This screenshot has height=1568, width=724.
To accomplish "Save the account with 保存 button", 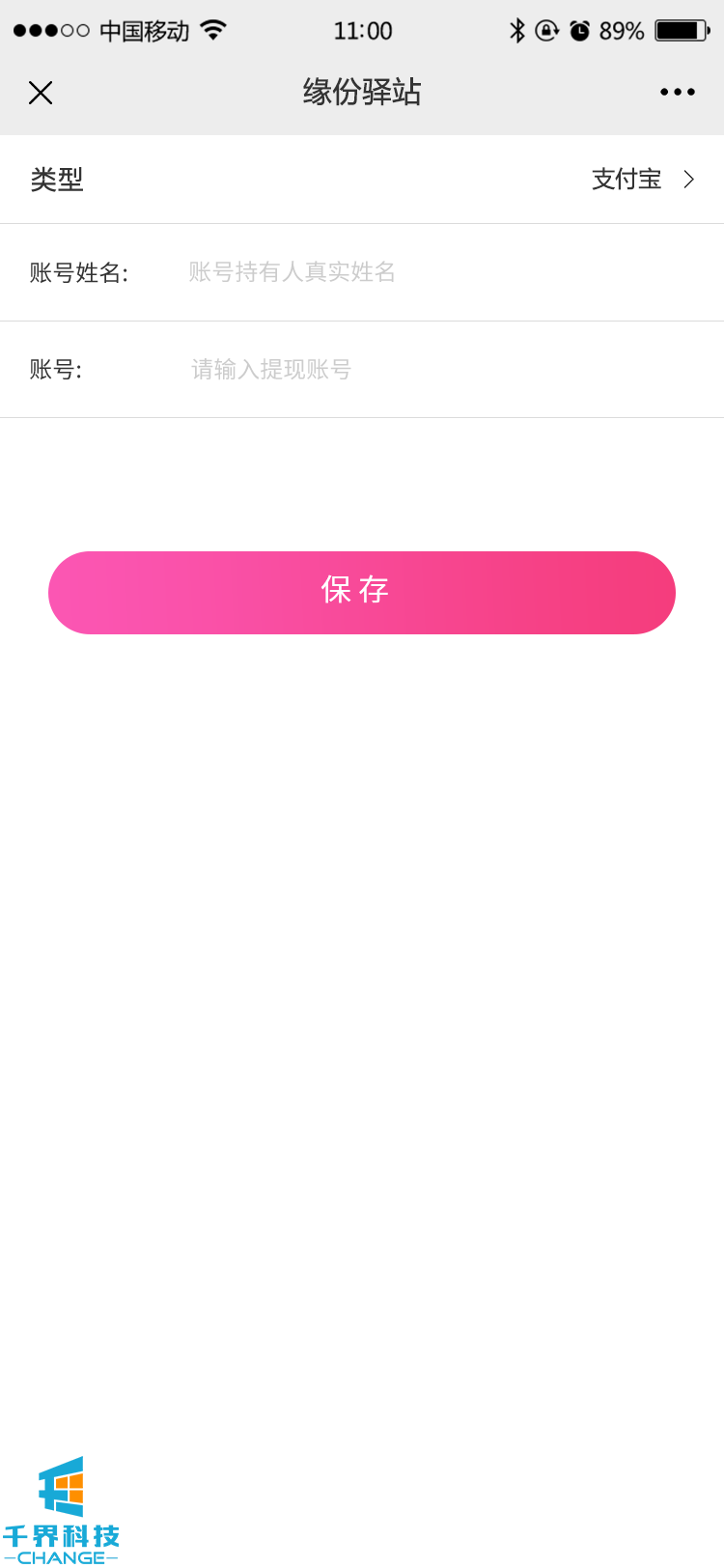I will (362, 593).
